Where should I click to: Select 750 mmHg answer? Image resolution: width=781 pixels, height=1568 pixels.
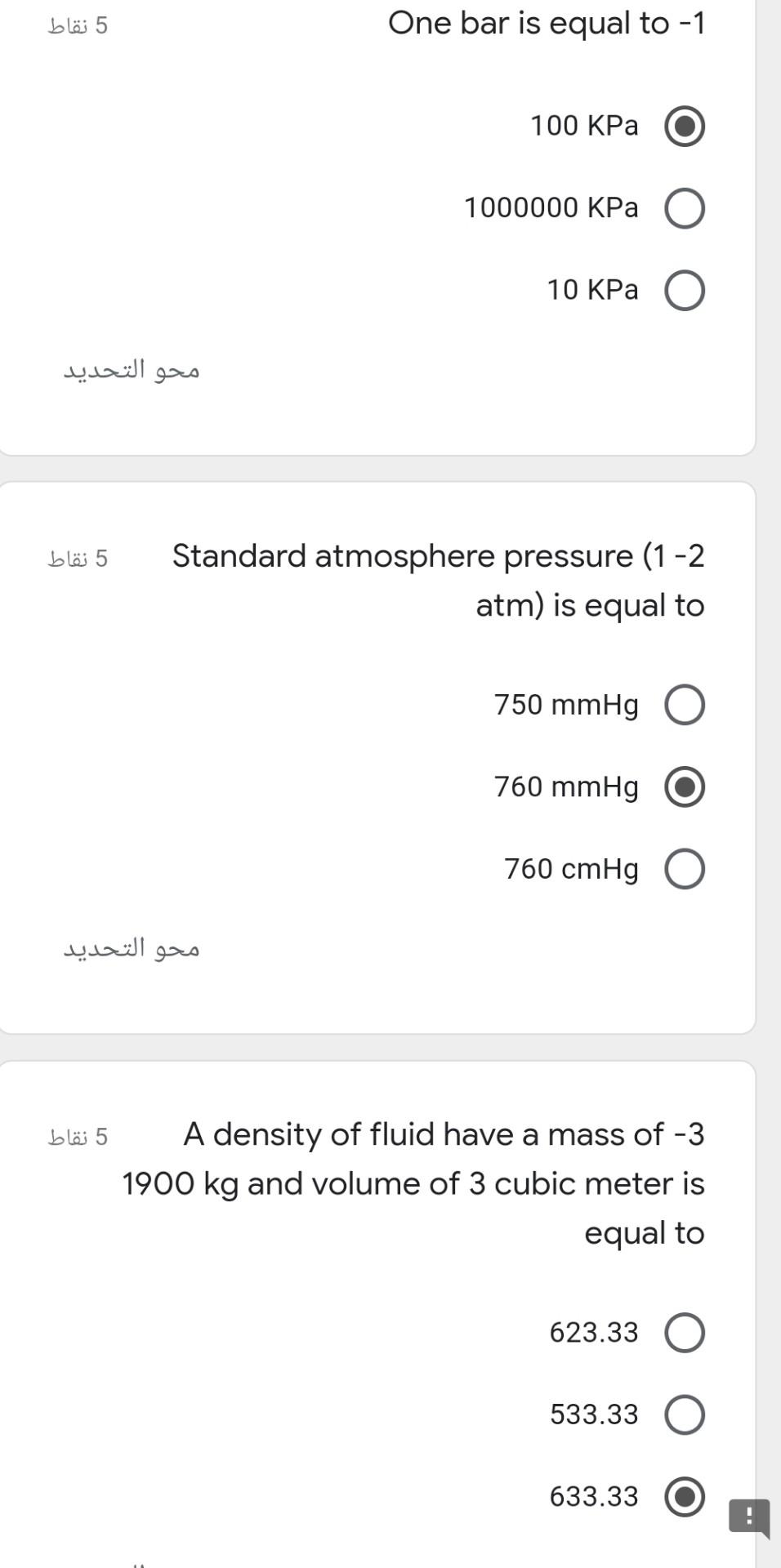point(684,705)
